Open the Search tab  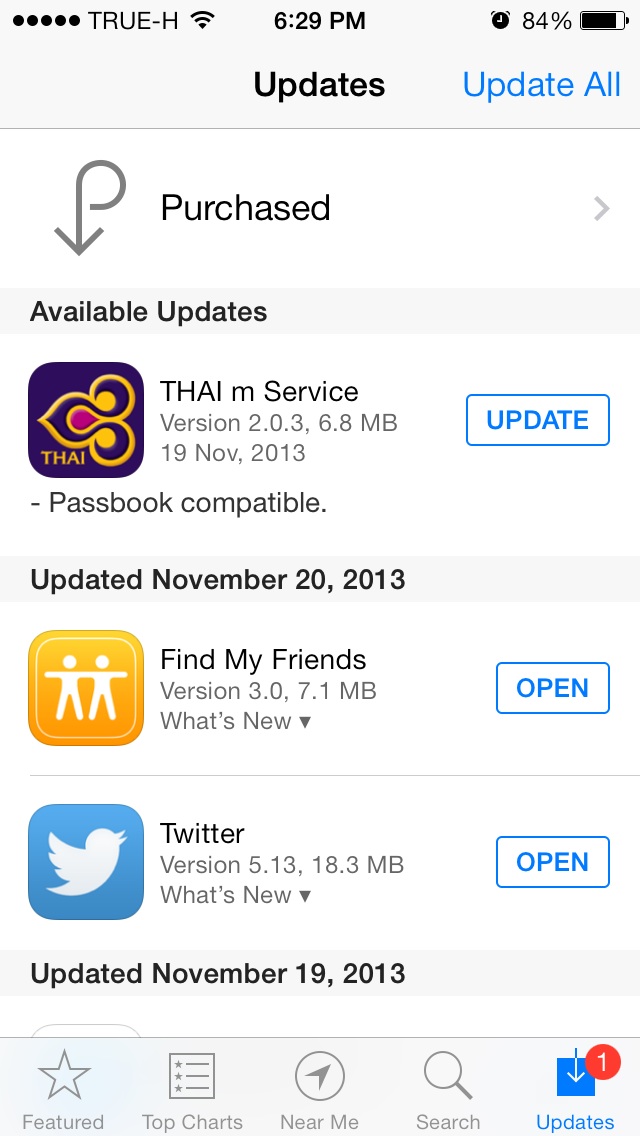point(448,1089)
